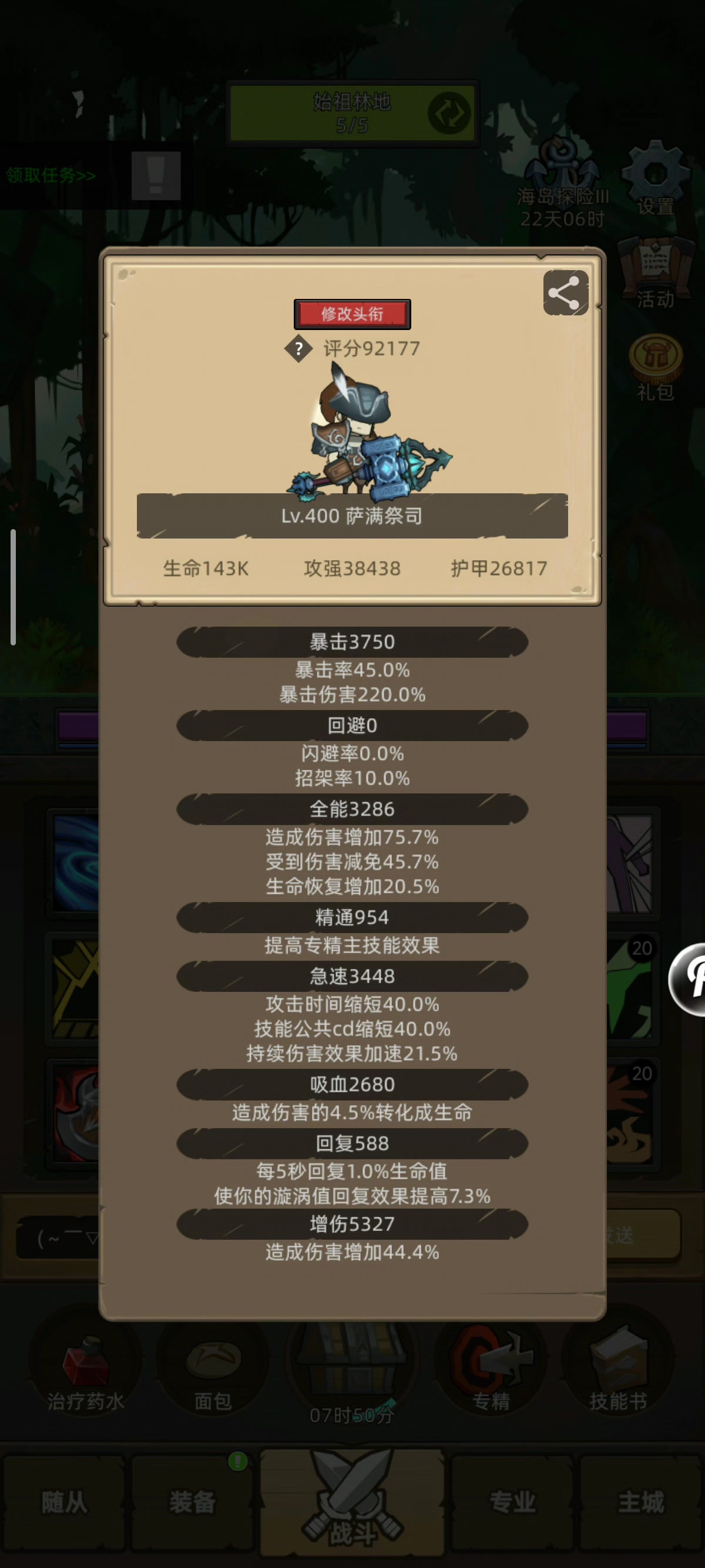Viewport: 705px width, 1568px height.
Task: Switch to the 战斗 tab
Action: 352,1502
